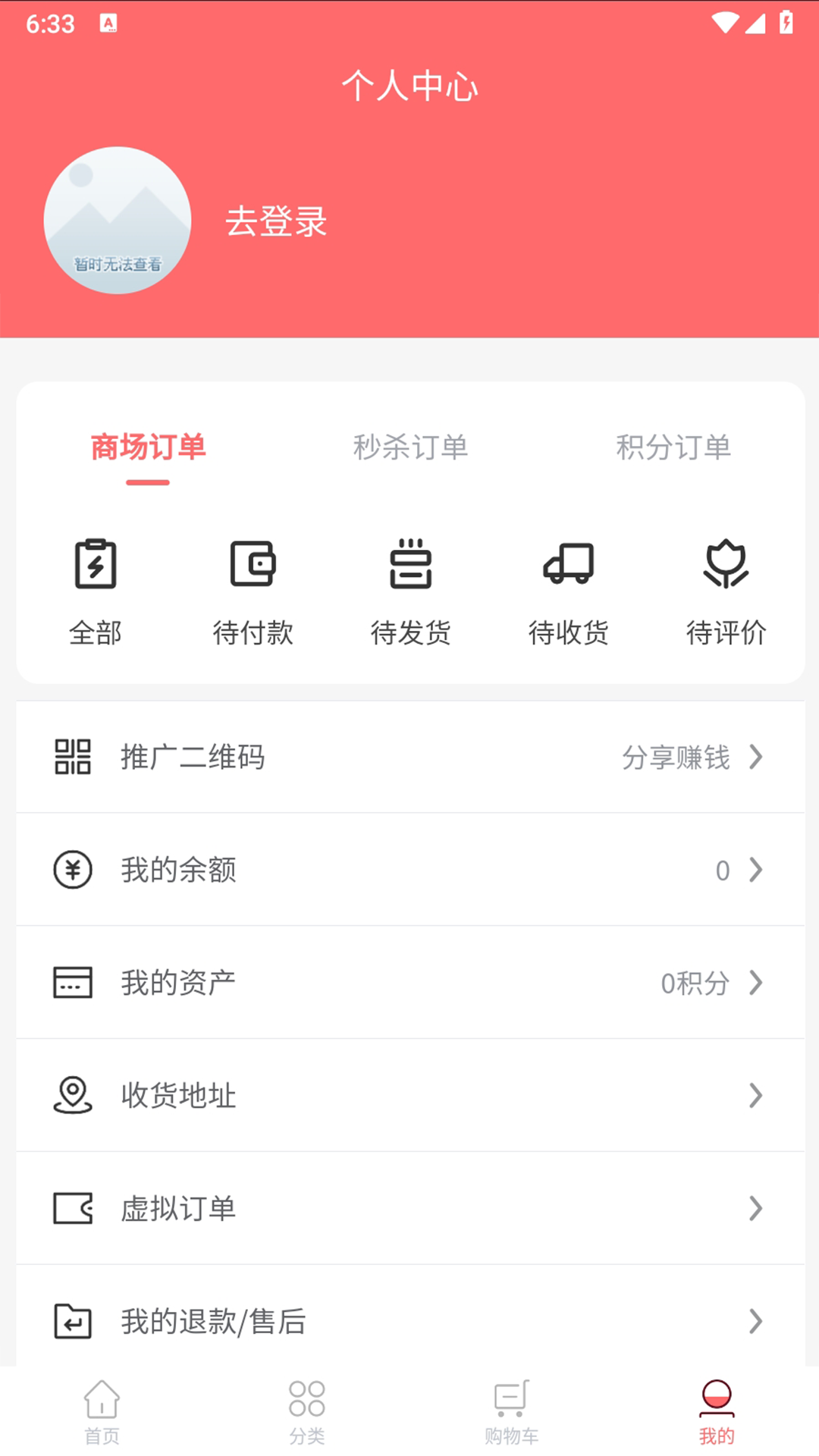Expand the 收货地址 row chevron
Viewport: 819px width, 1456px height.
point(756,1094)
